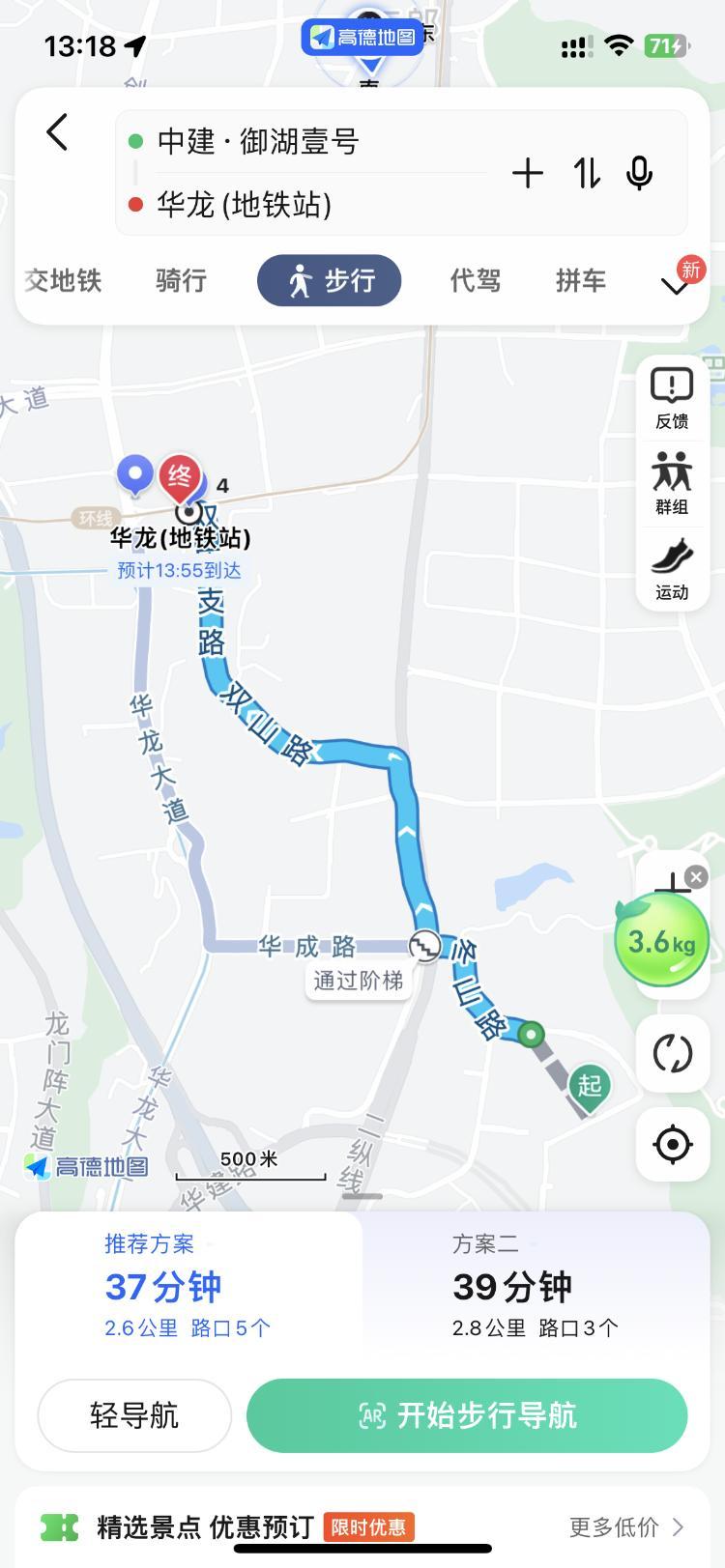725x1568 pixels.
Task: Select 方案二 39分钟 route
Action: pyautogui.click(x=536, y=1286)
